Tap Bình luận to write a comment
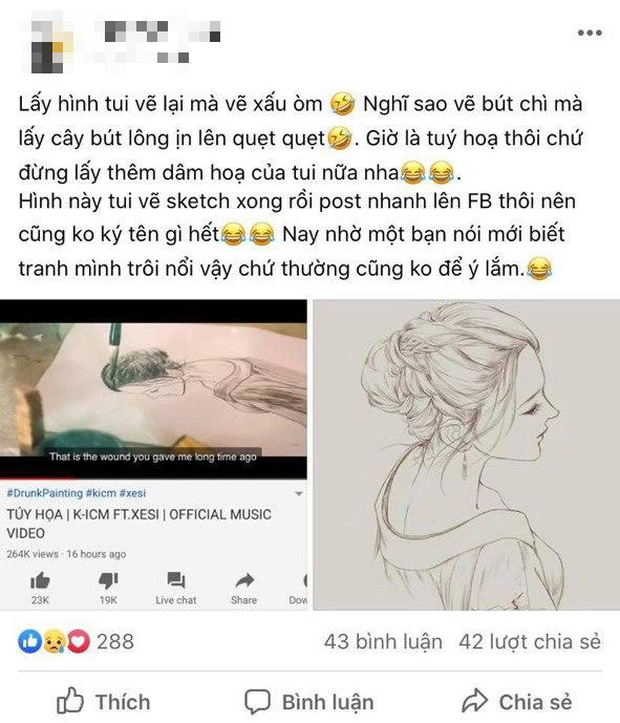This screenshot has height=723, width=620. pyautogui.click(x=309, y=701)
